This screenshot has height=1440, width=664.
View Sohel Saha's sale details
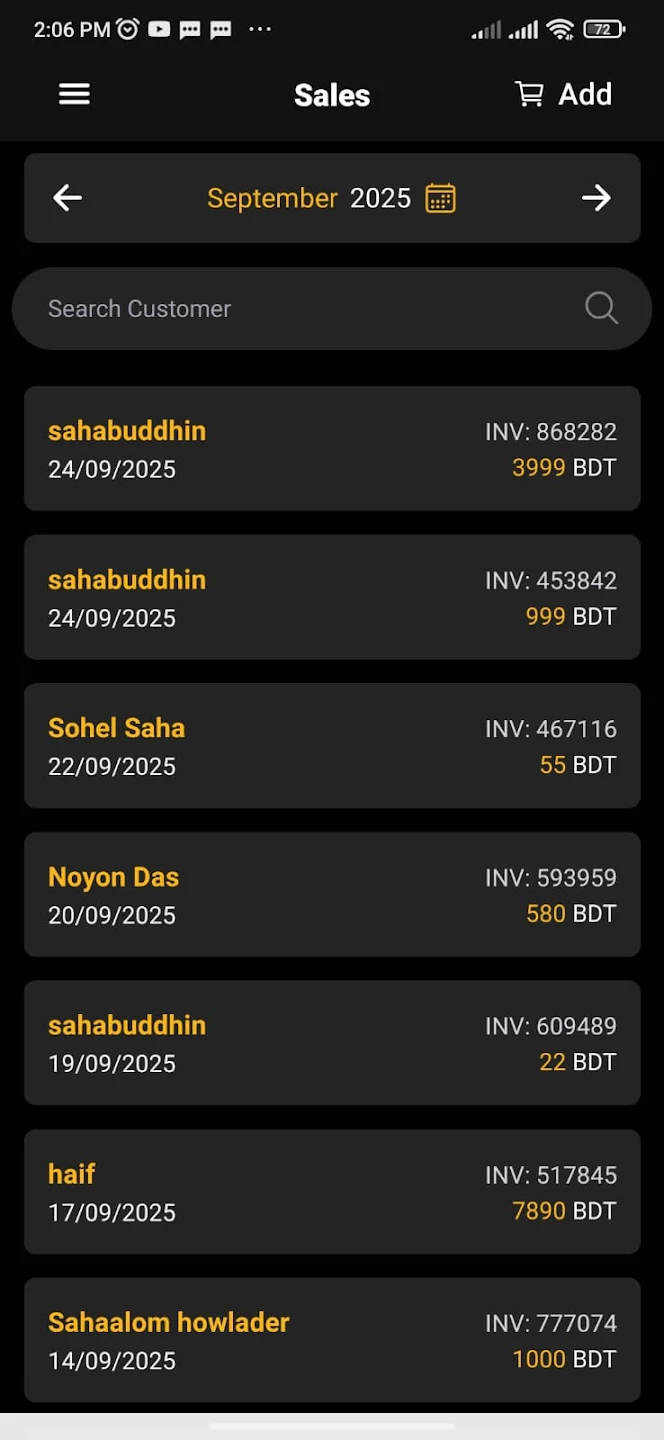coord(332,746)
